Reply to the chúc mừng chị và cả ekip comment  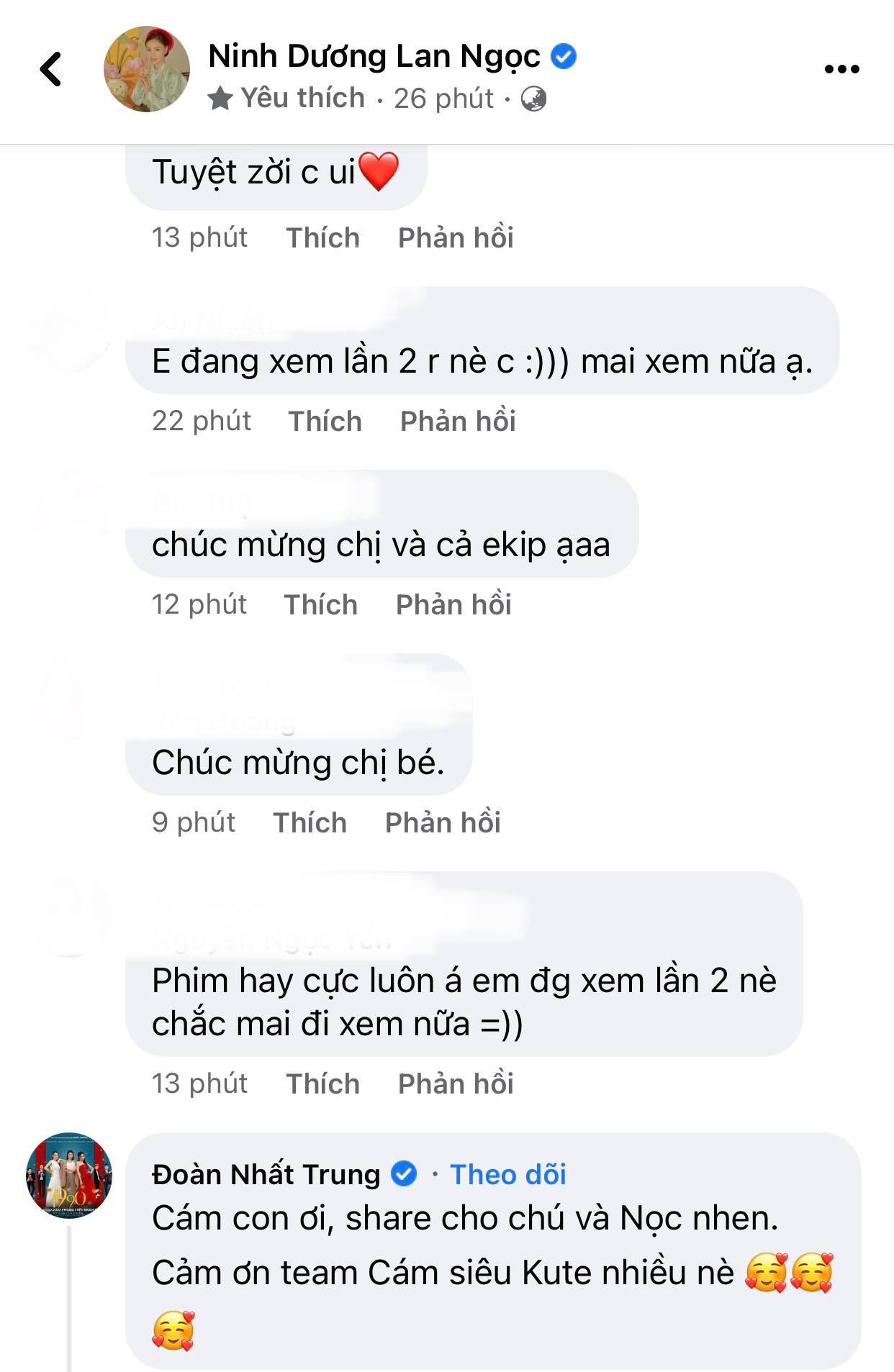click(x=453, y=604)
